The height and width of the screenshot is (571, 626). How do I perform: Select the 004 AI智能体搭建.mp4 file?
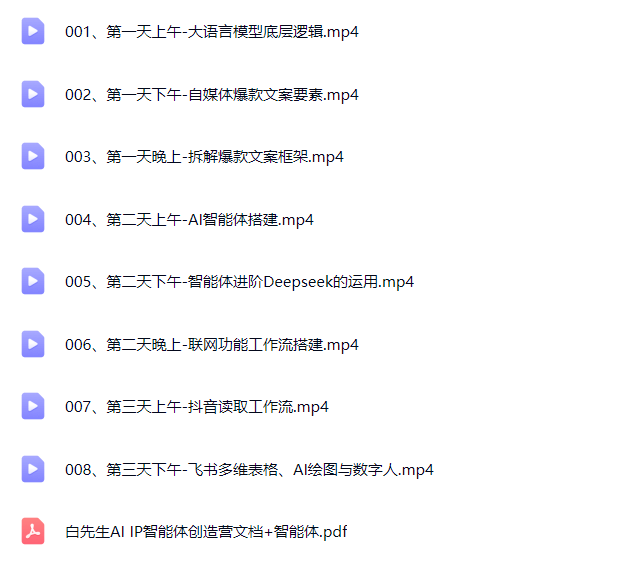tap(189, 220)
